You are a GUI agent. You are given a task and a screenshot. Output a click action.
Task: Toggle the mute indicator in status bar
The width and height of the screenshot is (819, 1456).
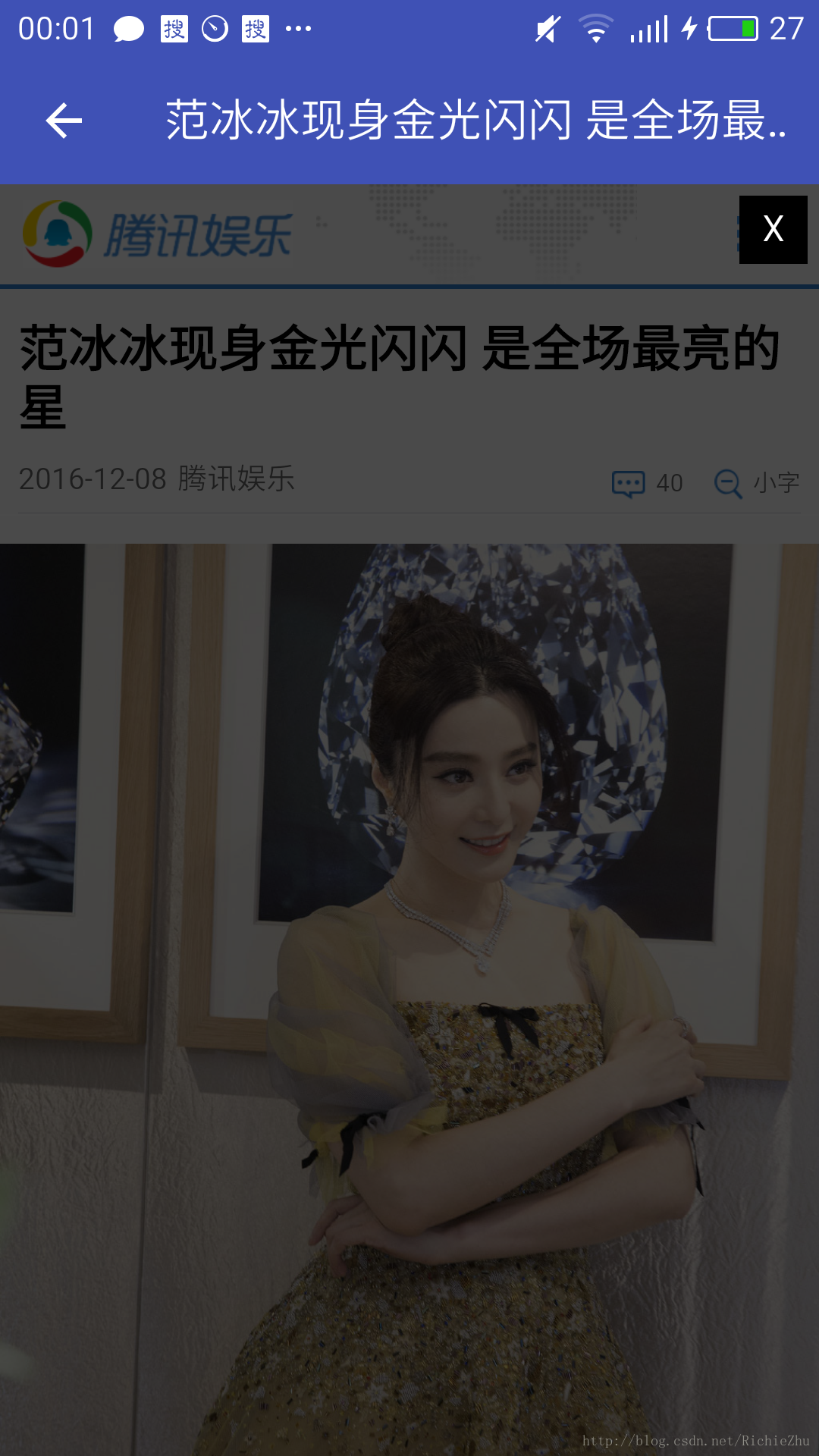548,27
